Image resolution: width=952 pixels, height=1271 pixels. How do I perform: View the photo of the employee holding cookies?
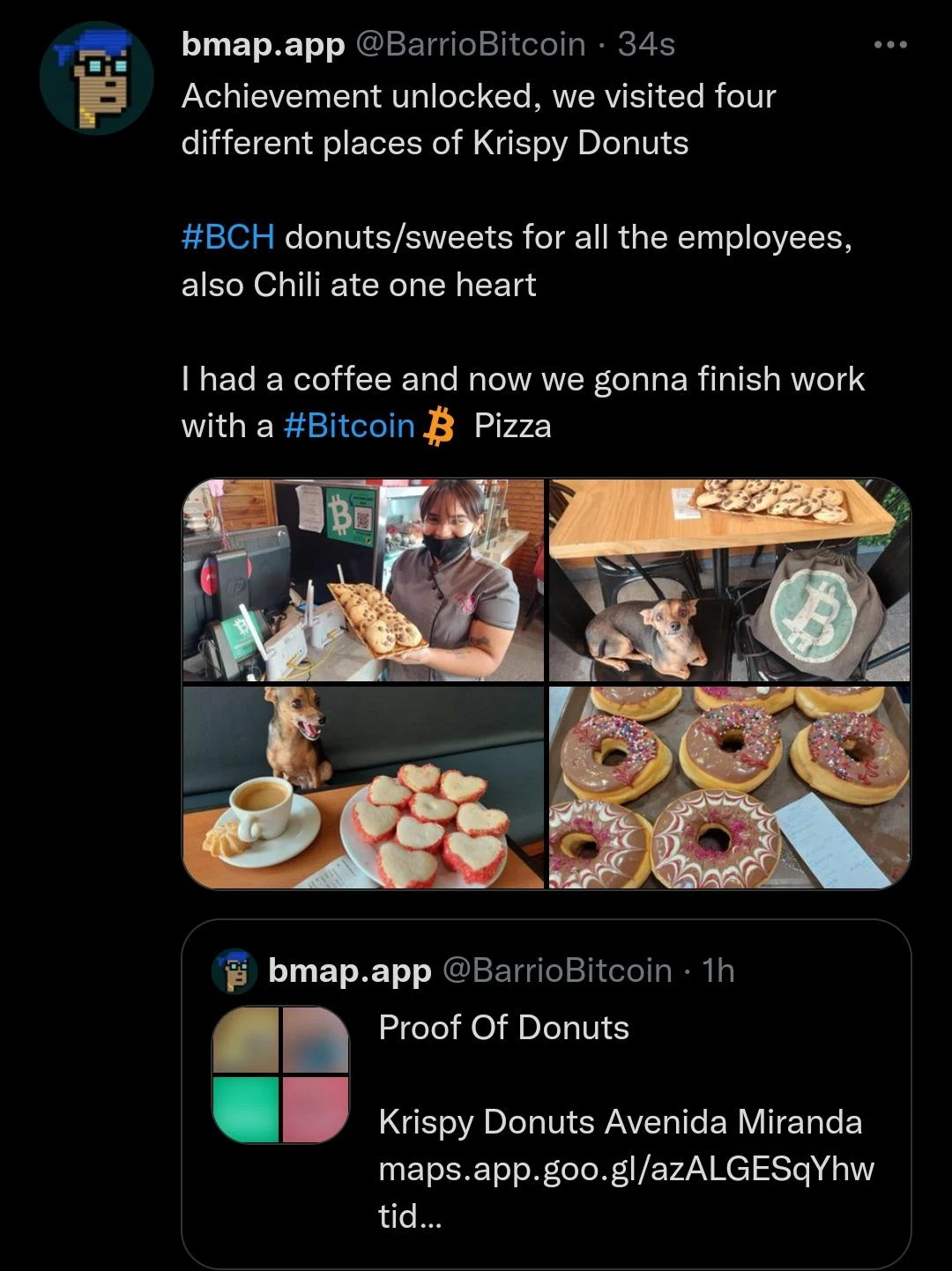(363, 577)
